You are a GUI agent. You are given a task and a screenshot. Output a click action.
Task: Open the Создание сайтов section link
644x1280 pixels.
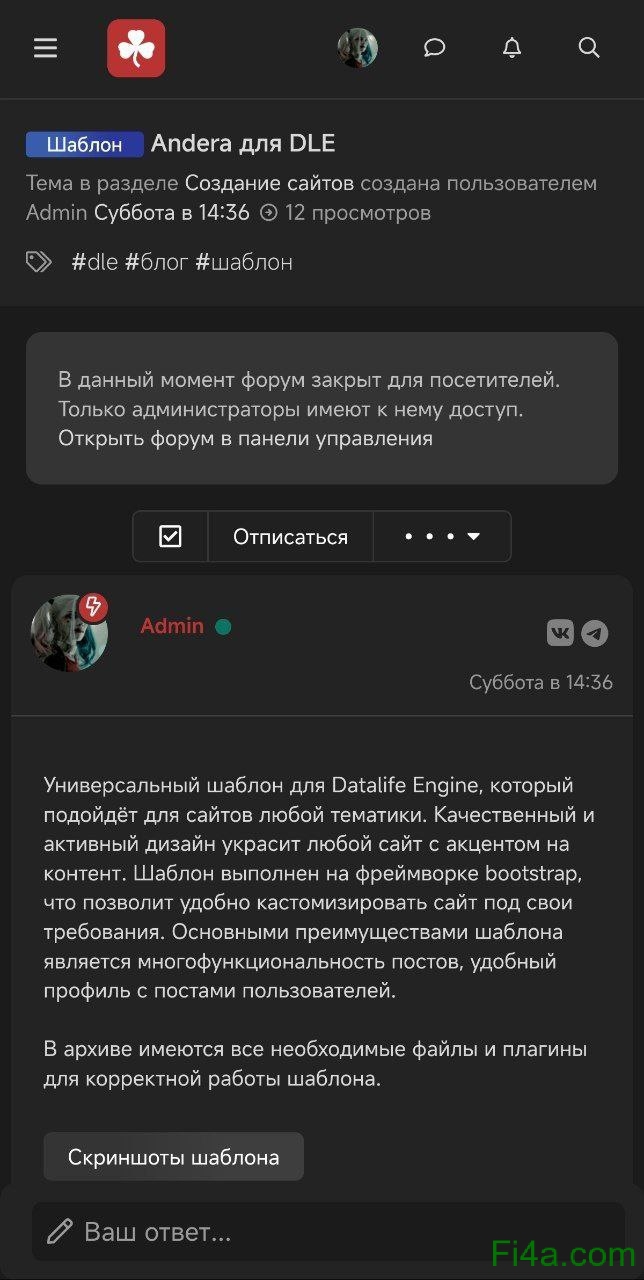coord(269,183)
